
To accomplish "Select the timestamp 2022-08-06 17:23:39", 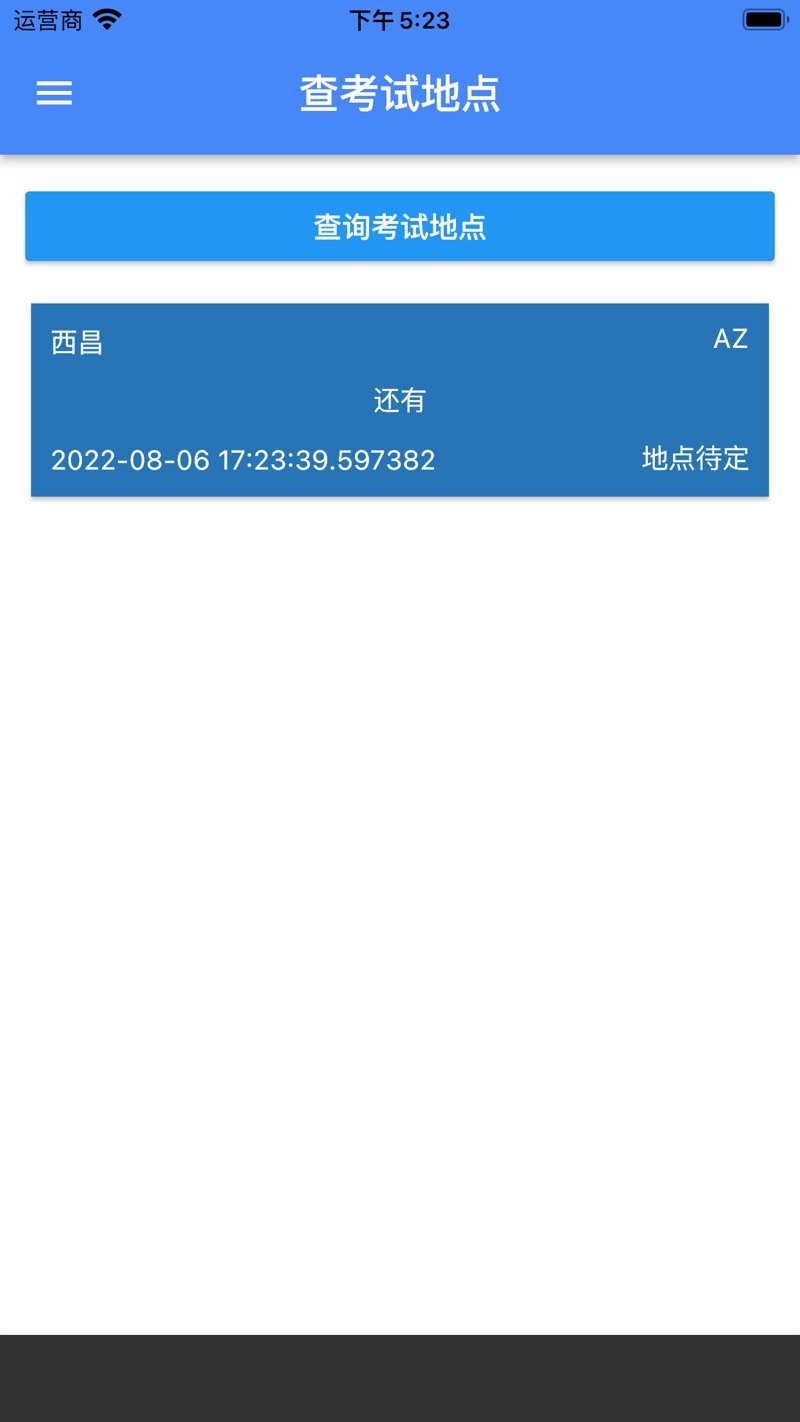I will (x=243, y=461).
